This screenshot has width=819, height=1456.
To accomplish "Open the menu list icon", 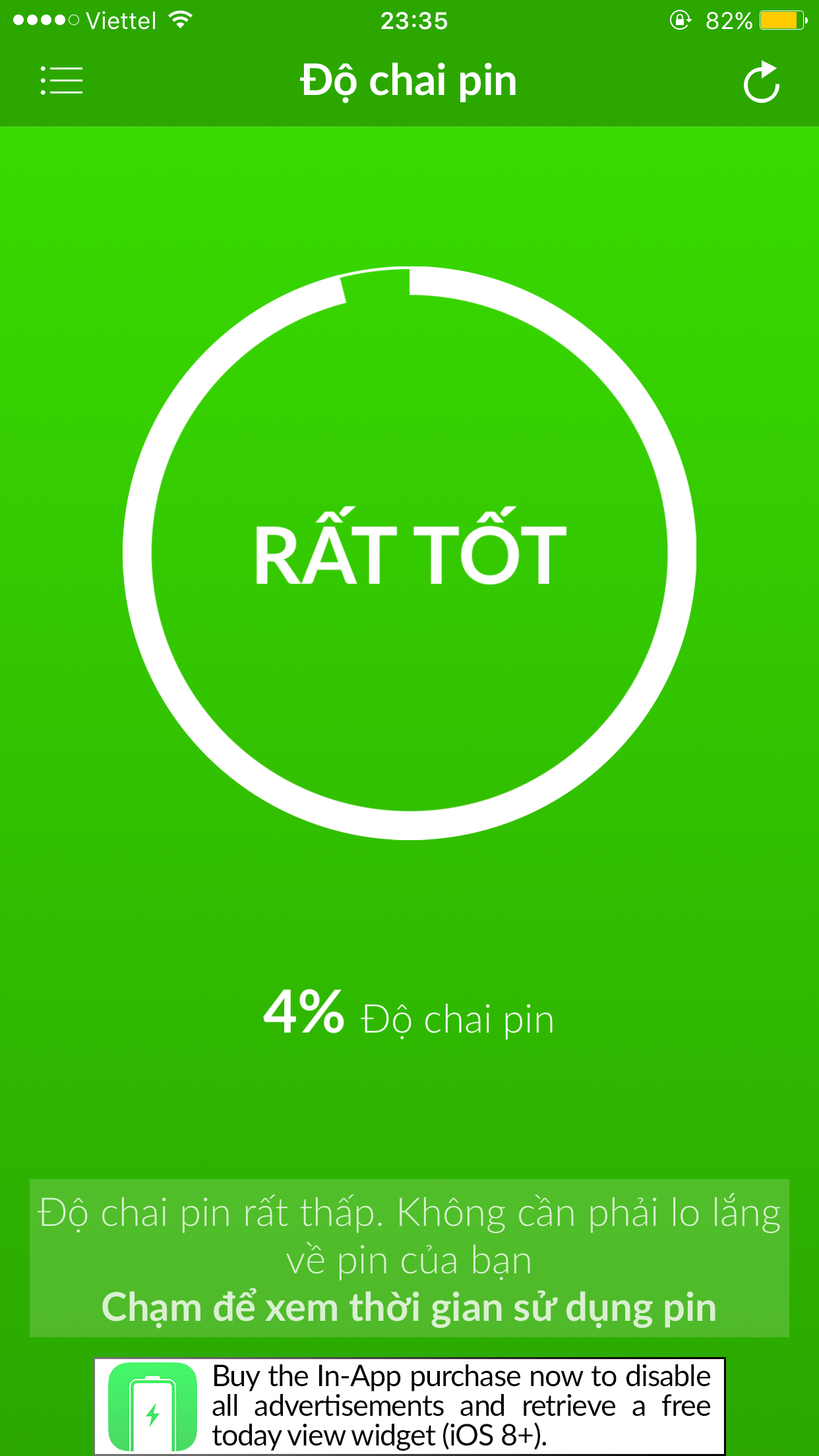I will tap(61, 80).
